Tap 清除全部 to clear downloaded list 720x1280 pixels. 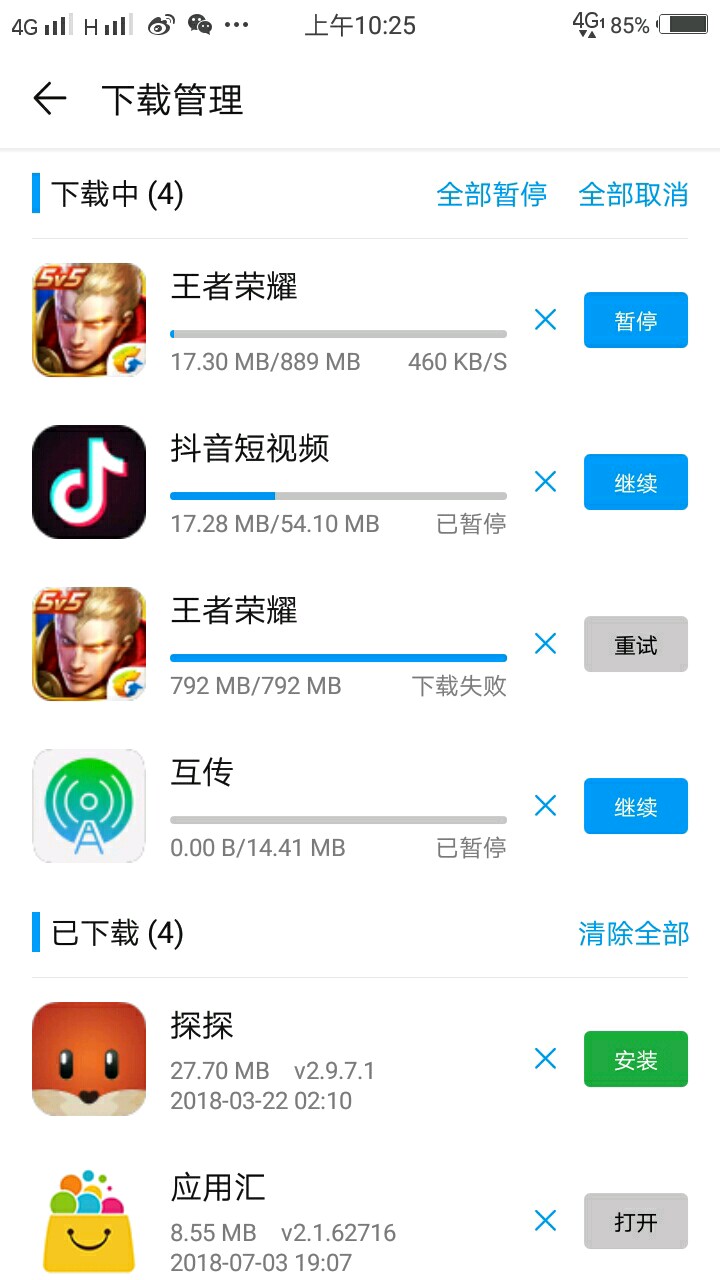click(x=633, y=933)
